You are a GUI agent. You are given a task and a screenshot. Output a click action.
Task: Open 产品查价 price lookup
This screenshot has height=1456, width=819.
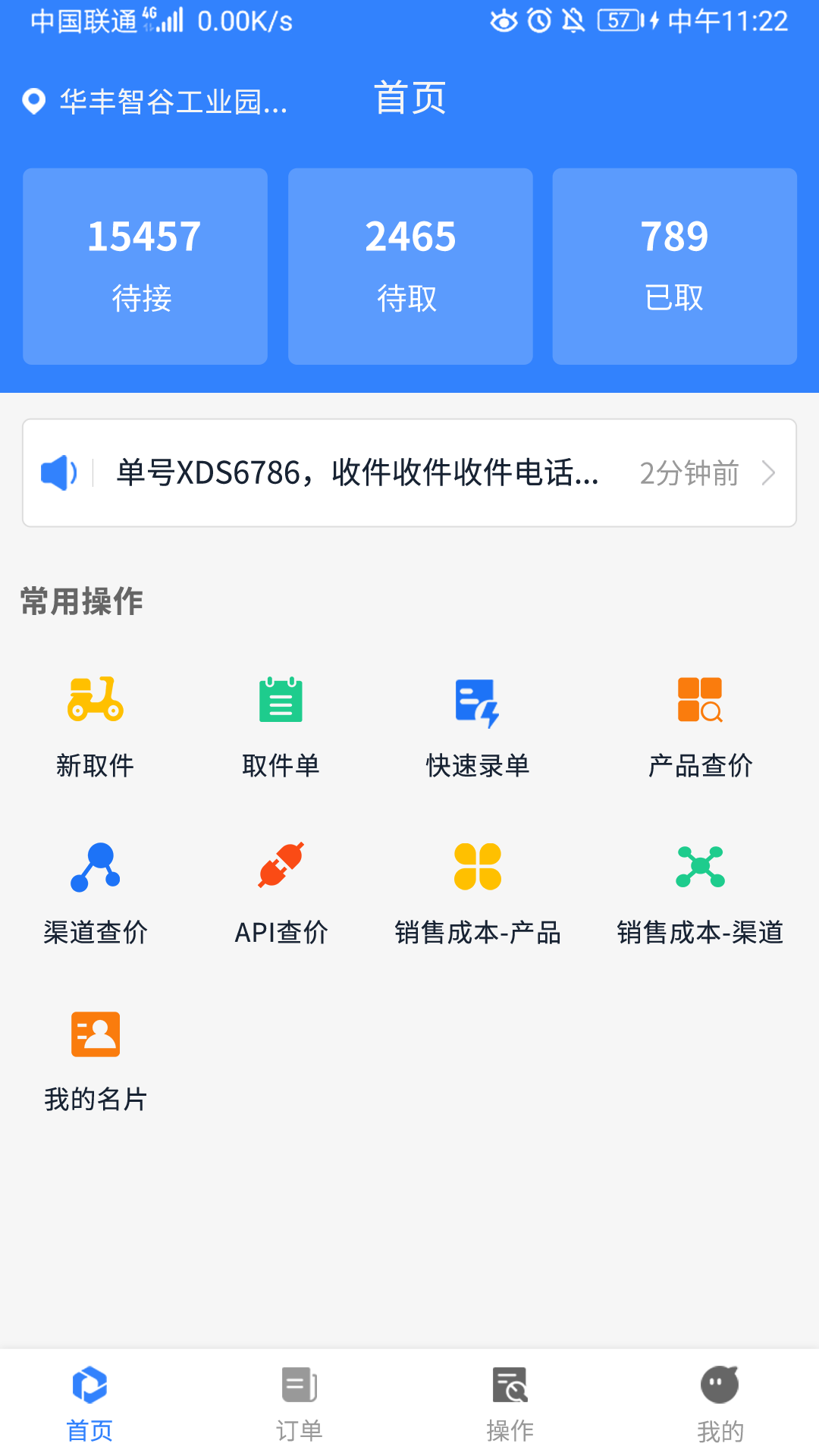(x=699, y=726)
